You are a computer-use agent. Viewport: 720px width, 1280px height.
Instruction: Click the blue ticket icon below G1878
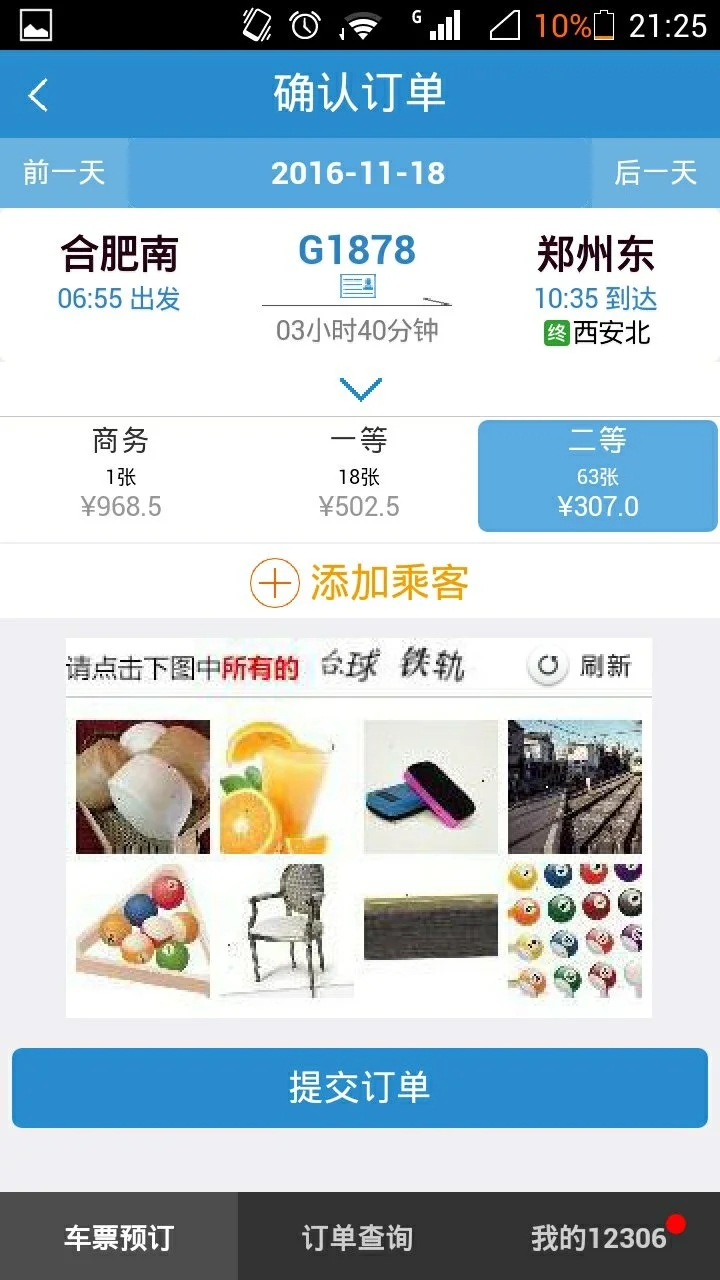(x=360, y=285)
